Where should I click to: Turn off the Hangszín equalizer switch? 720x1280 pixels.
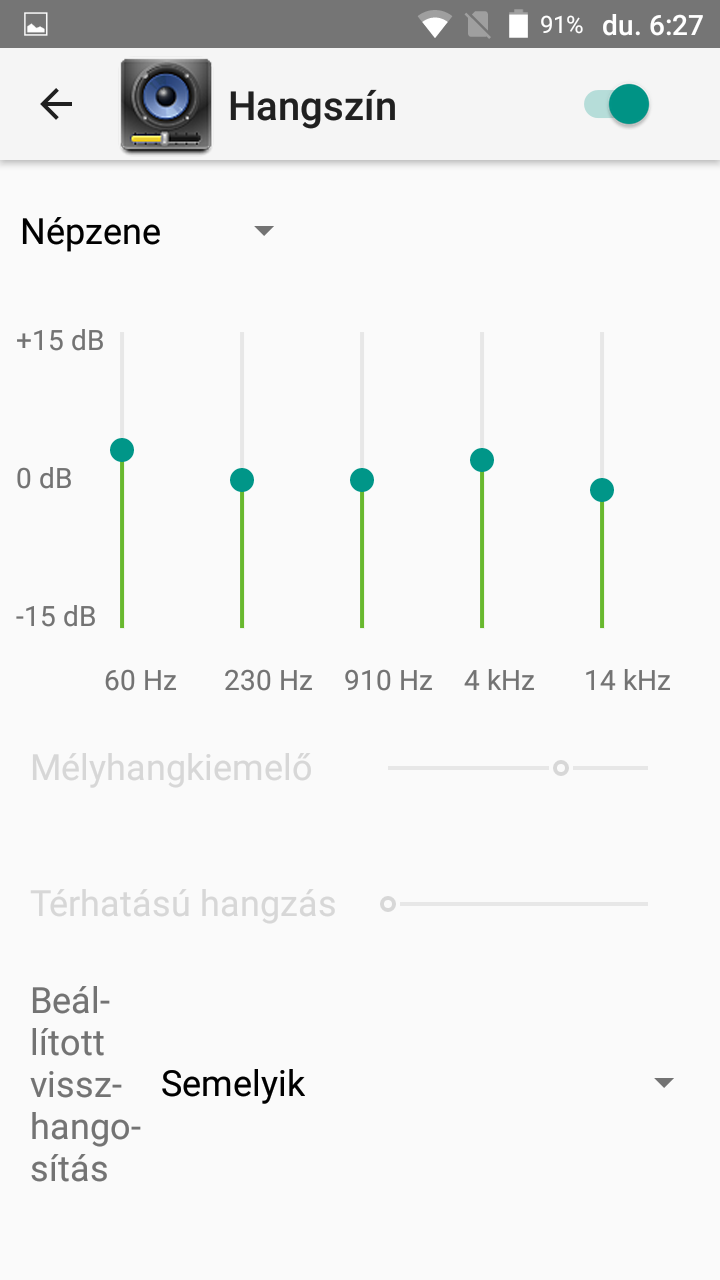tap(617, 104)
